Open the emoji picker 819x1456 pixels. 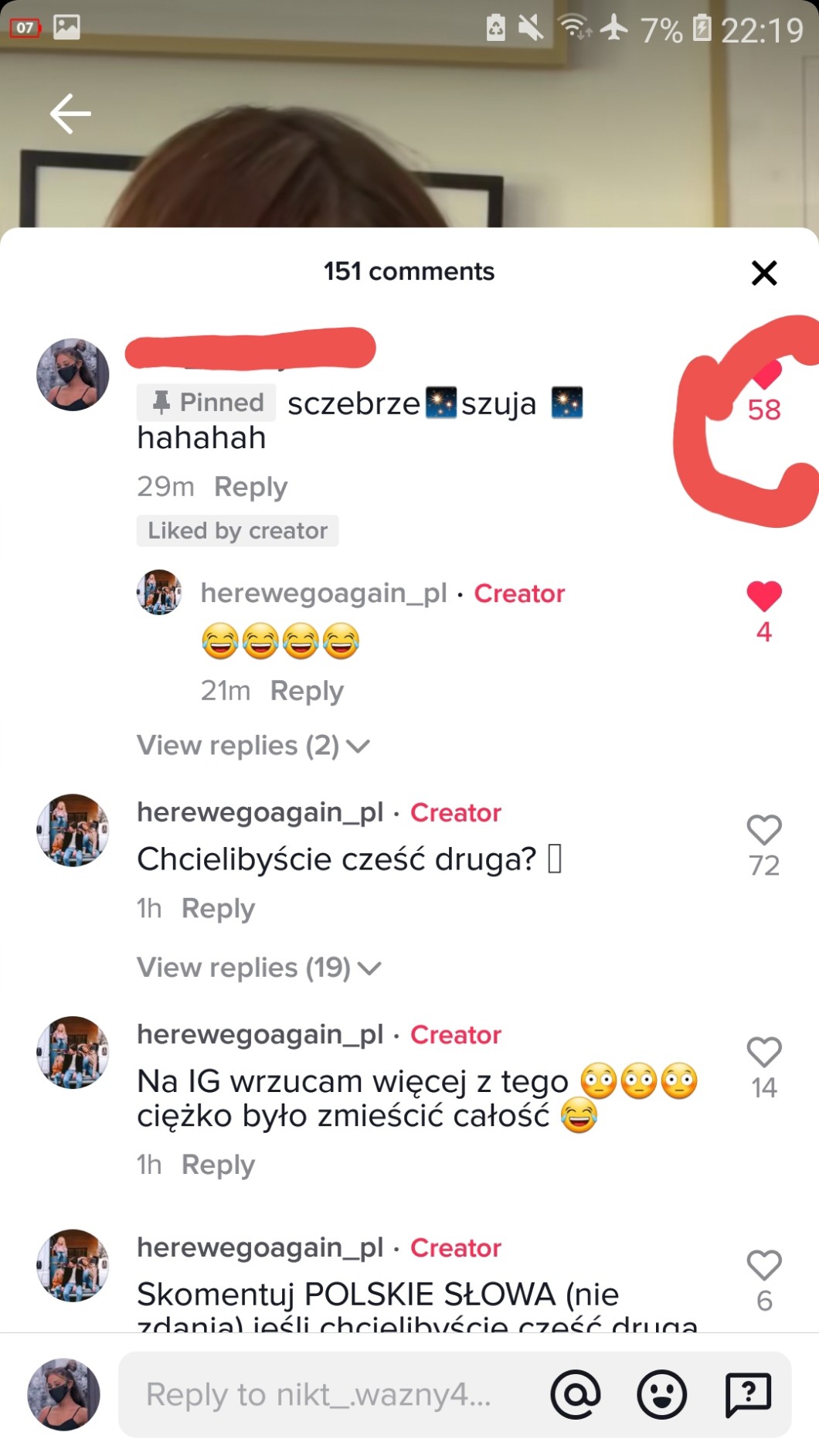tap(661, 1395)
